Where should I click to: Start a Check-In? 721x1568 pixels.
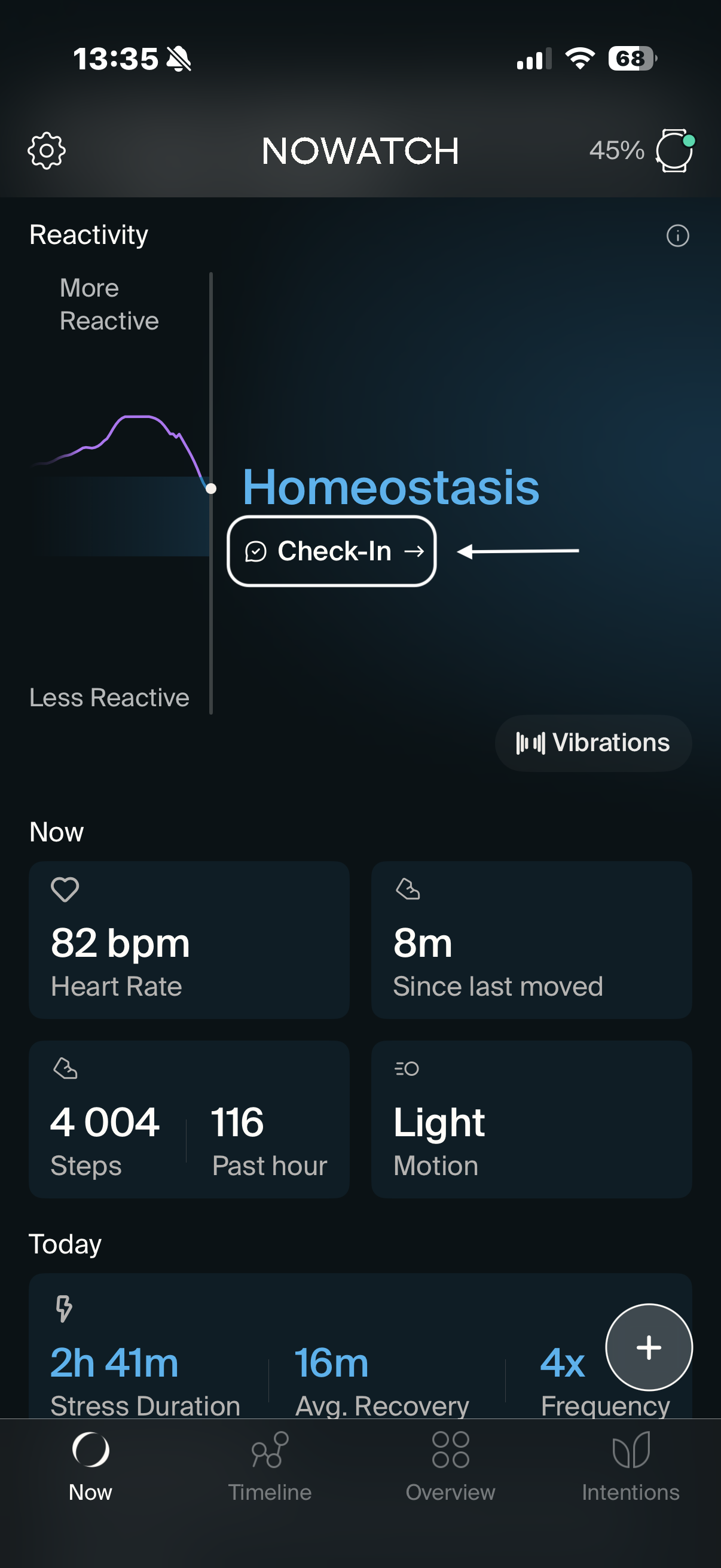coord(332,551)
